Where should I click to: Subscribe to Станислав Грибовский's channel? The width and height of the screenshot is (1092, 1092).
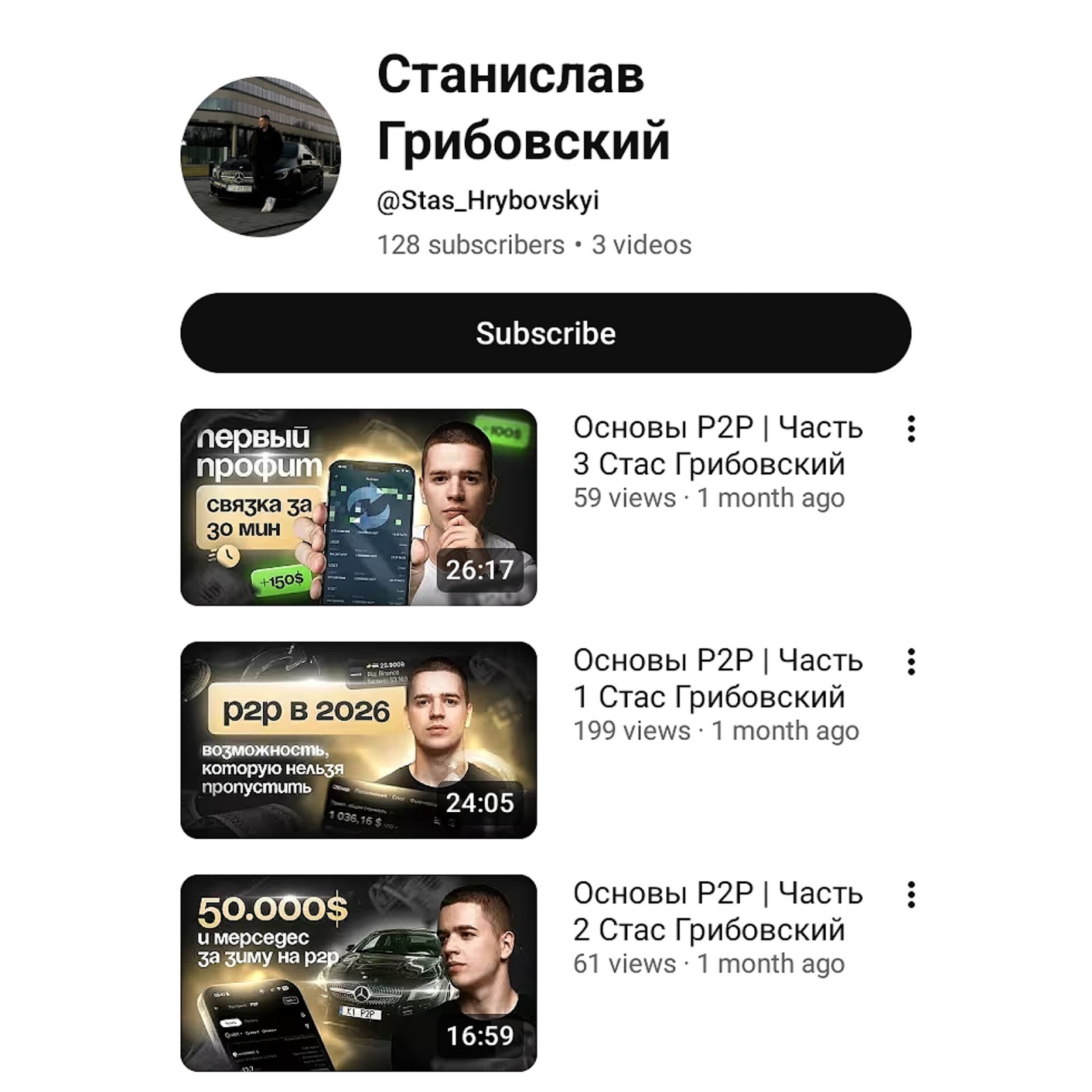[x=545, y=333]
